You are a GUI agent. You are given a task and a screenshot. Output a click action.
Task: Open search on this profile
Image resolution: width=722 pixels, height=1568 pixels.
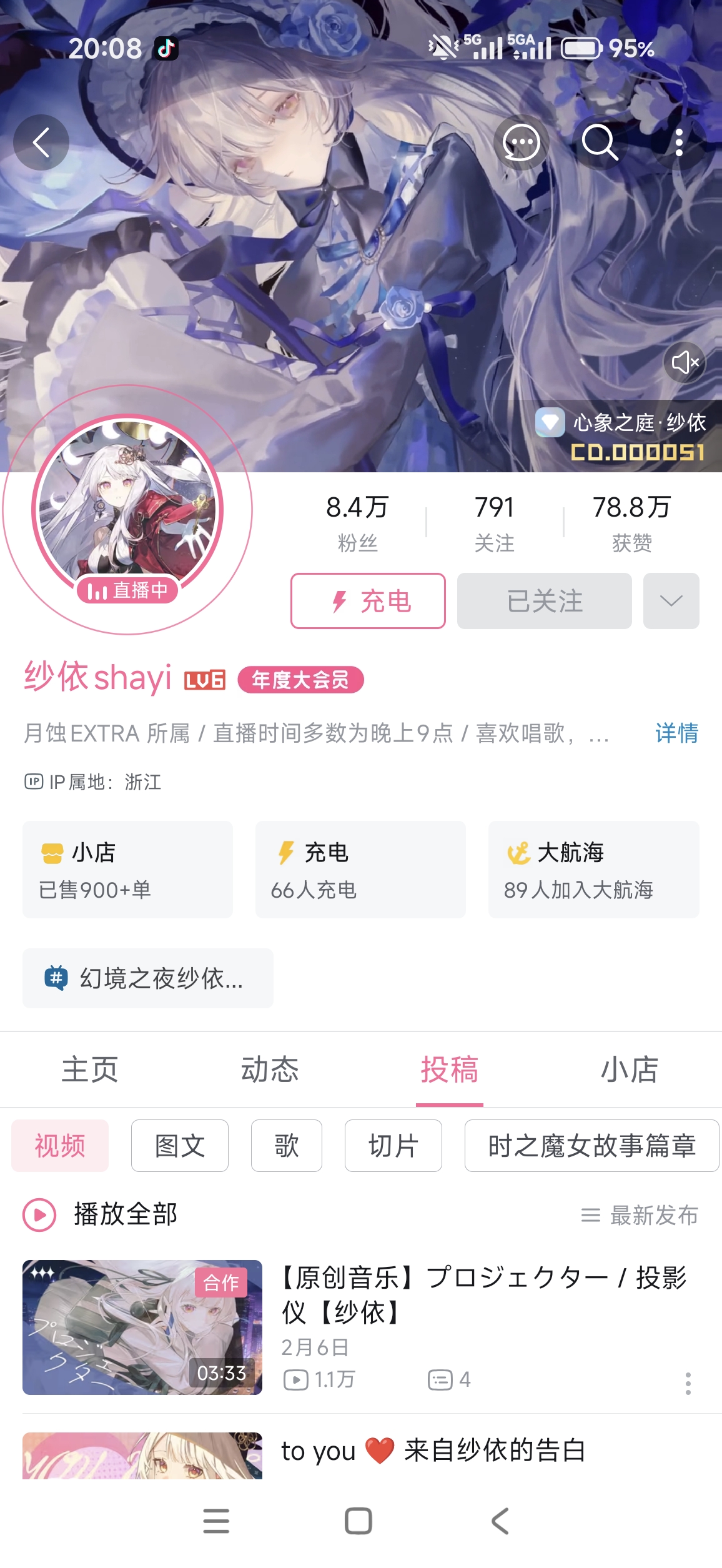[x=600, y=142]
